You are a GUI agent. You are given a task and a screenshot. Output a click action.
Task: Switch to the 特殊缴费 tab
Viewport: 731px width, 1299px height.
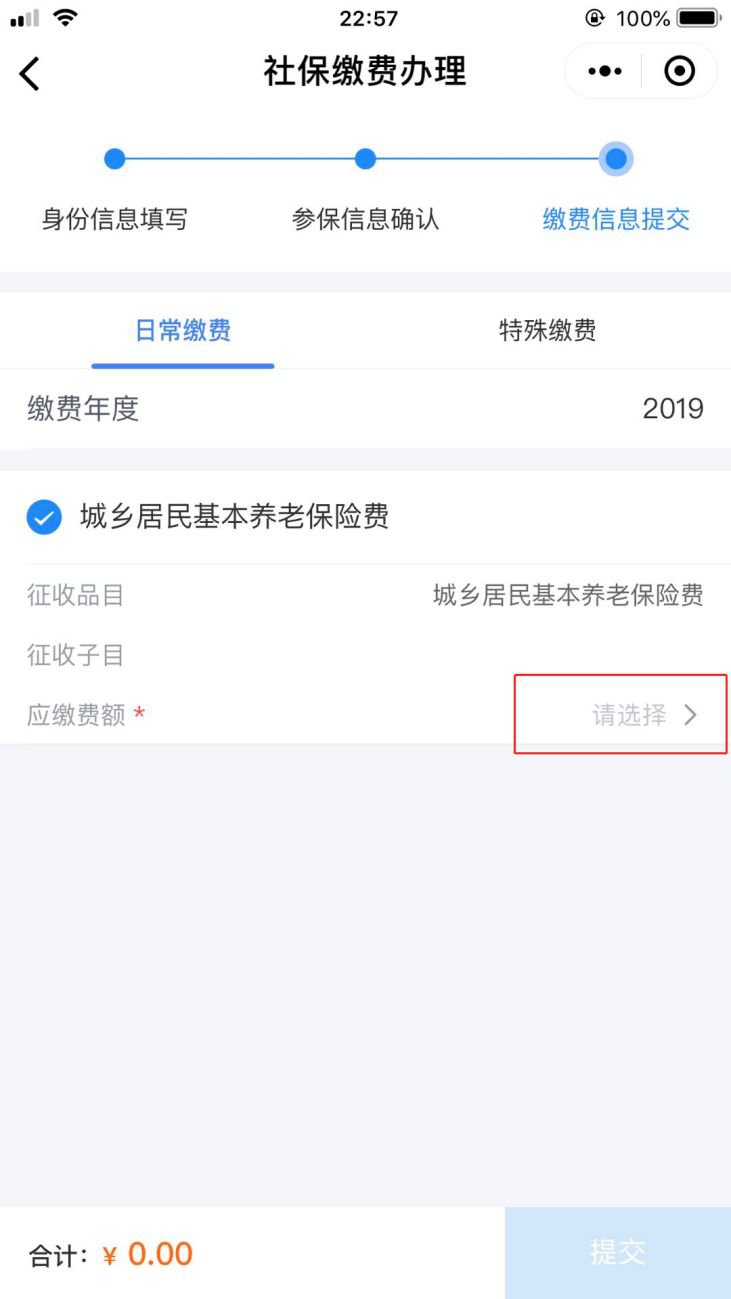[547, 331]
